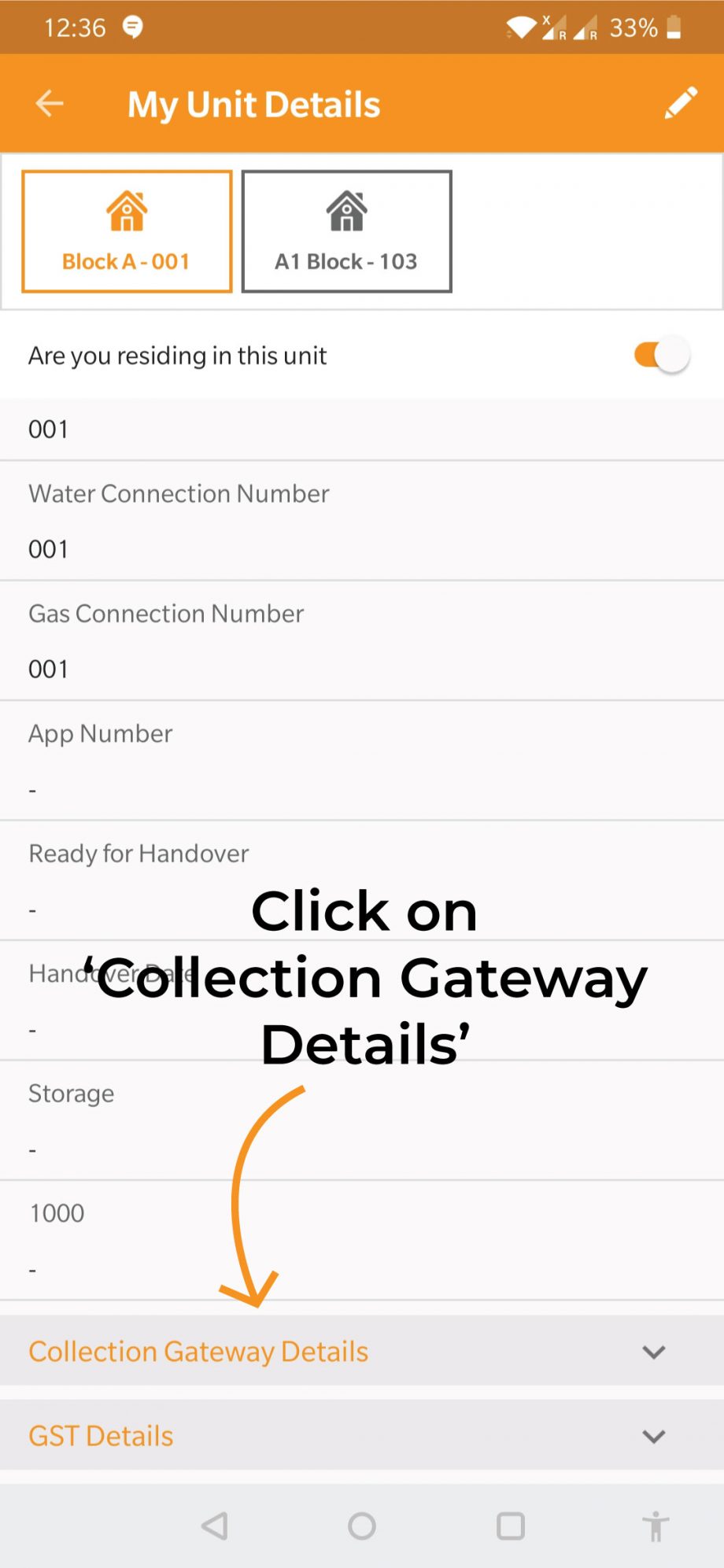Open the chevron next to GST Details

[654, 1437]
